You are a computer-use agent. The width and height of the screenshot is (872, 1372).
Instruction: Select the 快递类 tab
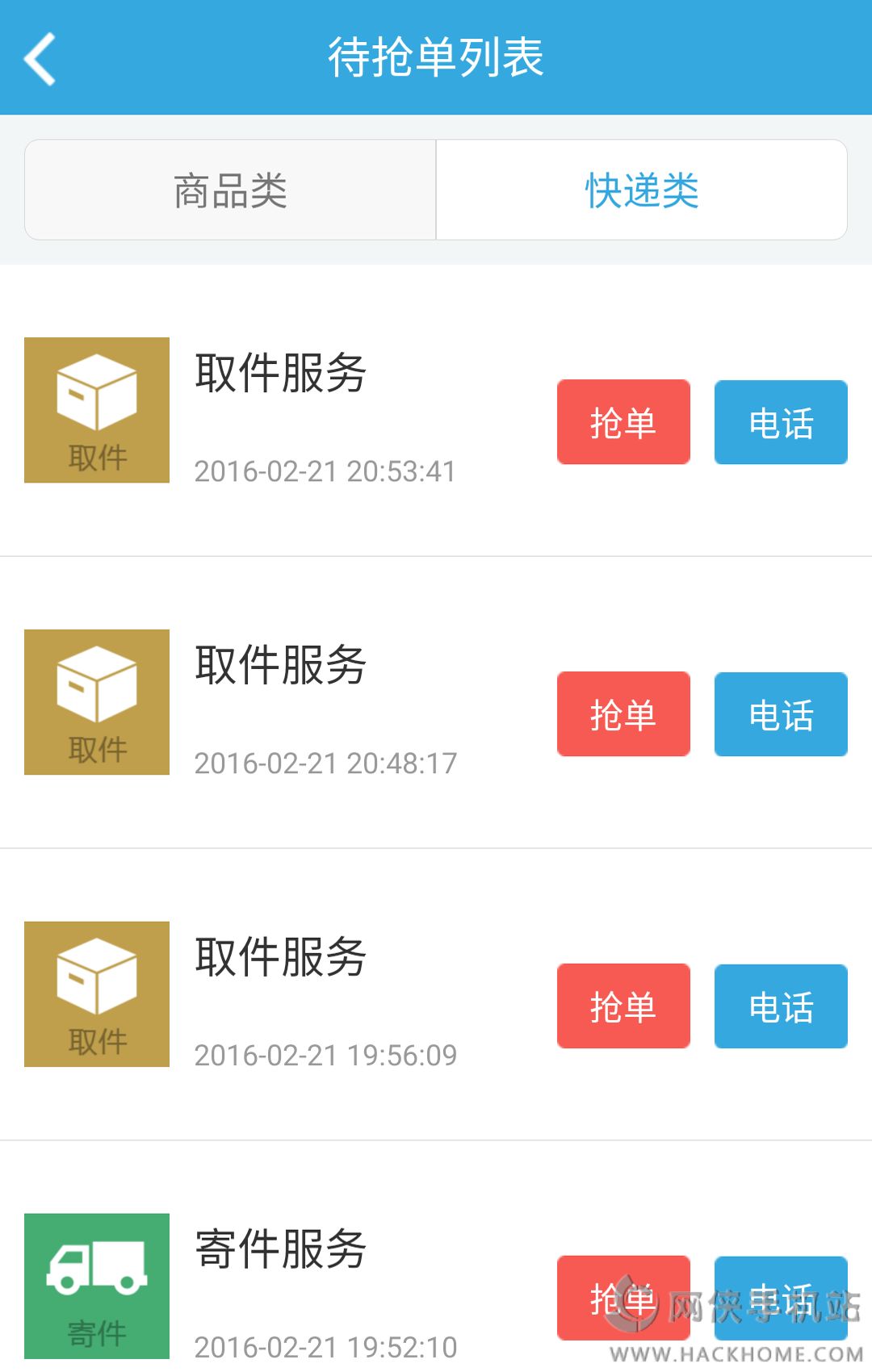click(x=642, y=190)
